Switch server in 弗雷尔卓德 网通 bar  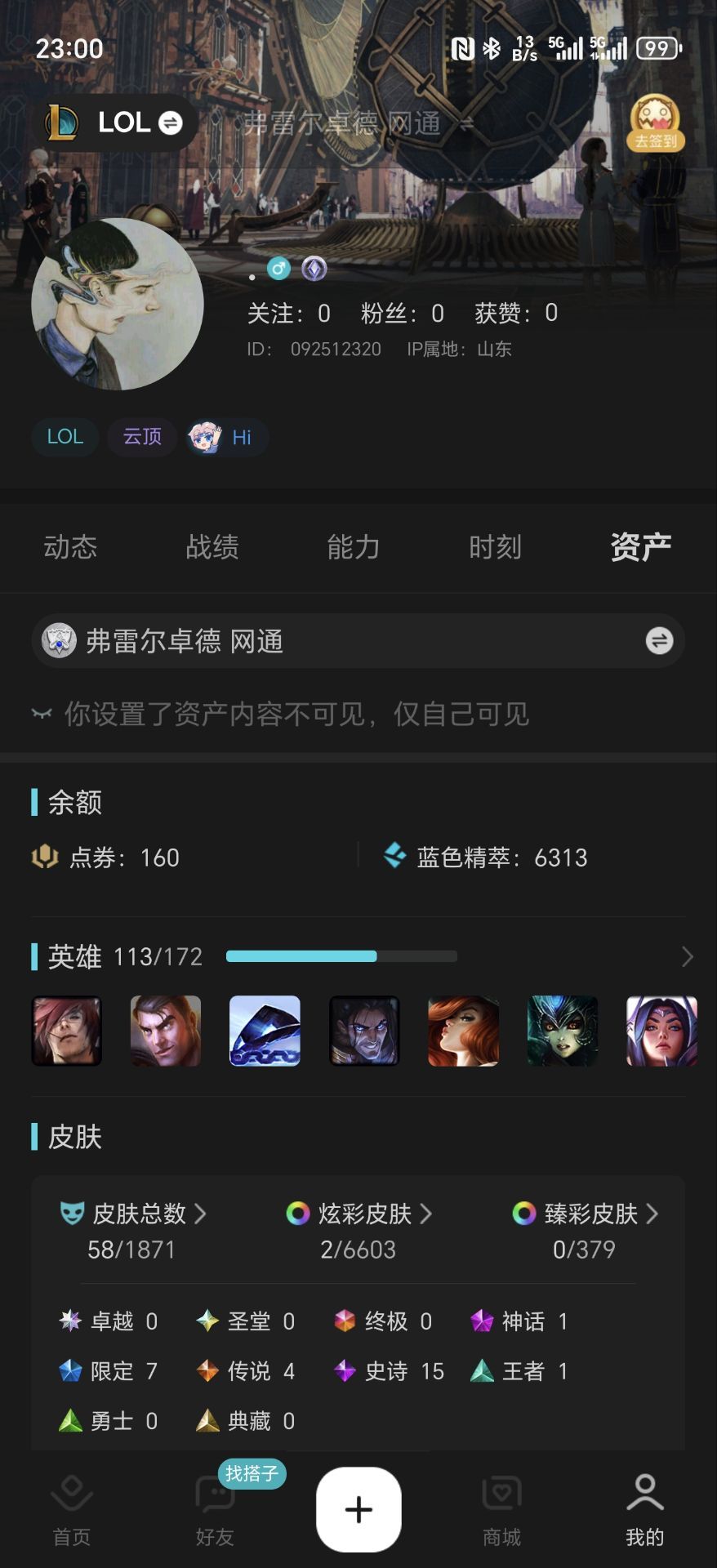point(659,640)
